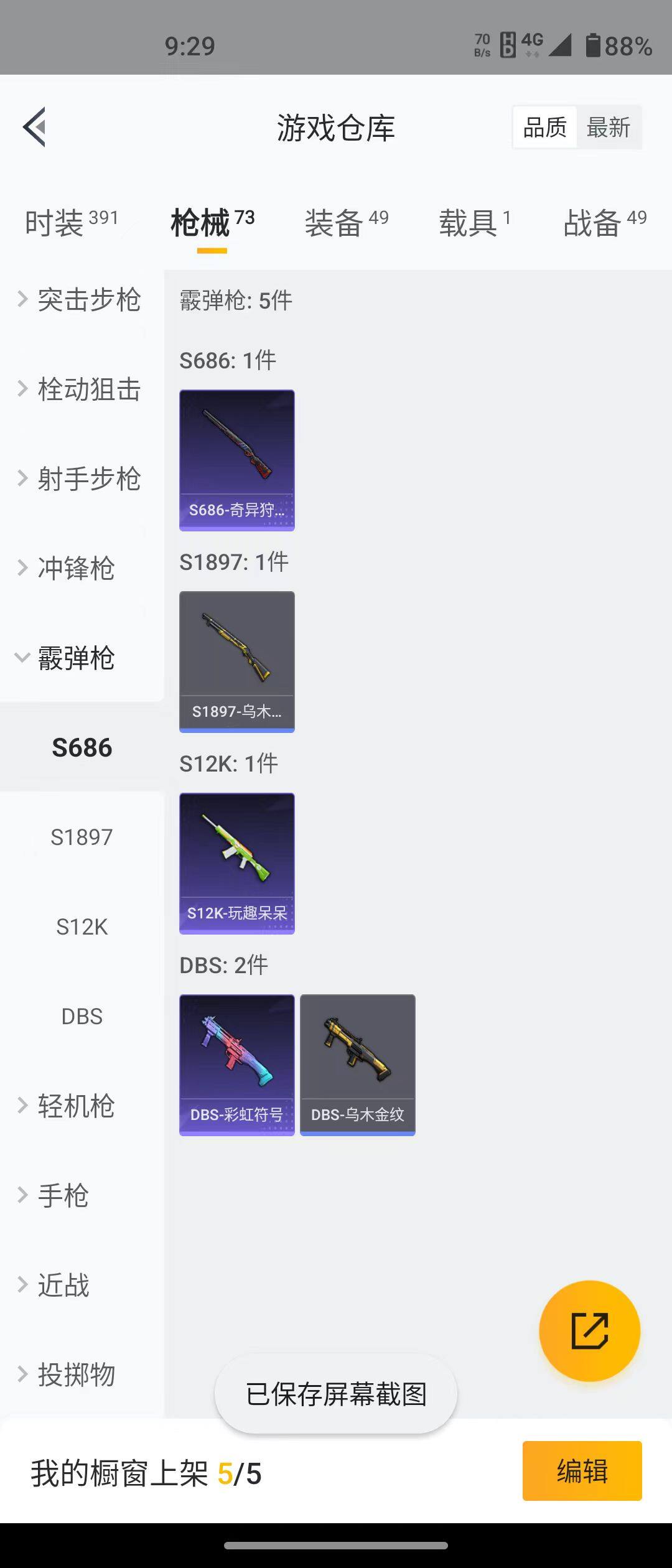Image resolution: width=672 pixels, height=1568 pixels.
Task: Open the share button at bottom right
Action: click(x=590, y=1330)
